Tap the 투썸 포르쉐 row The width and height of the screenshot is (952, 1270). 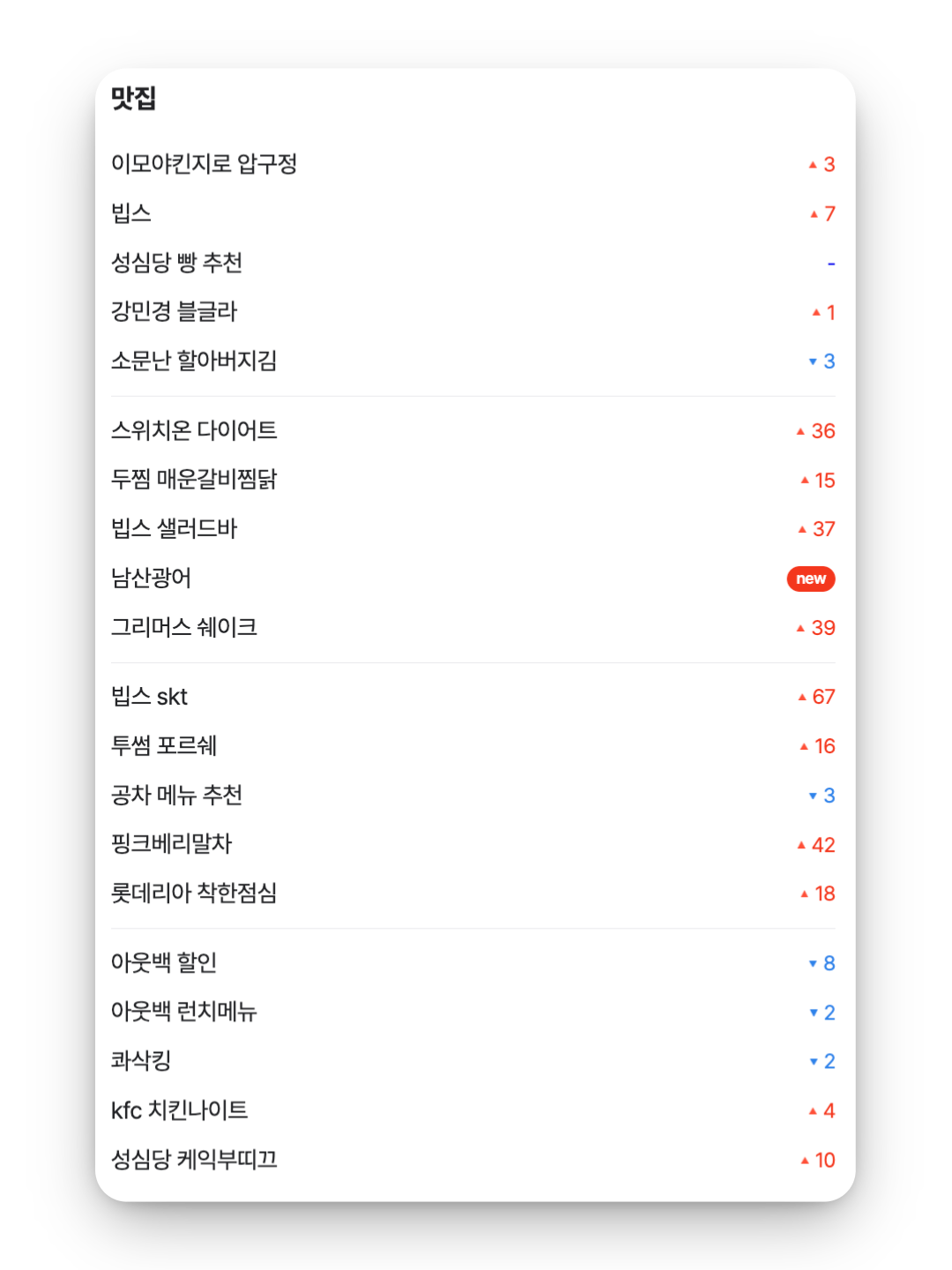[x=164, y=746]
